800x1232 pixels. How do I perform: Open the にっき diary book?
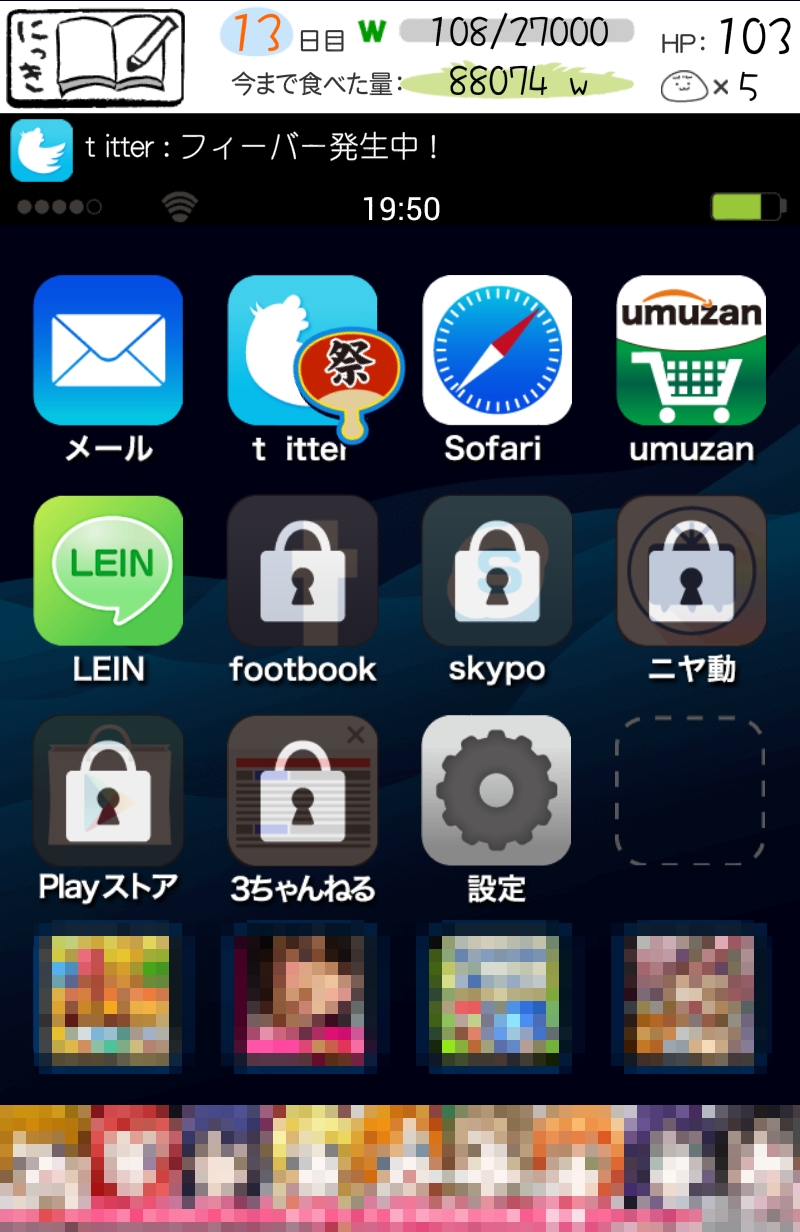click(x=96, y=58)
